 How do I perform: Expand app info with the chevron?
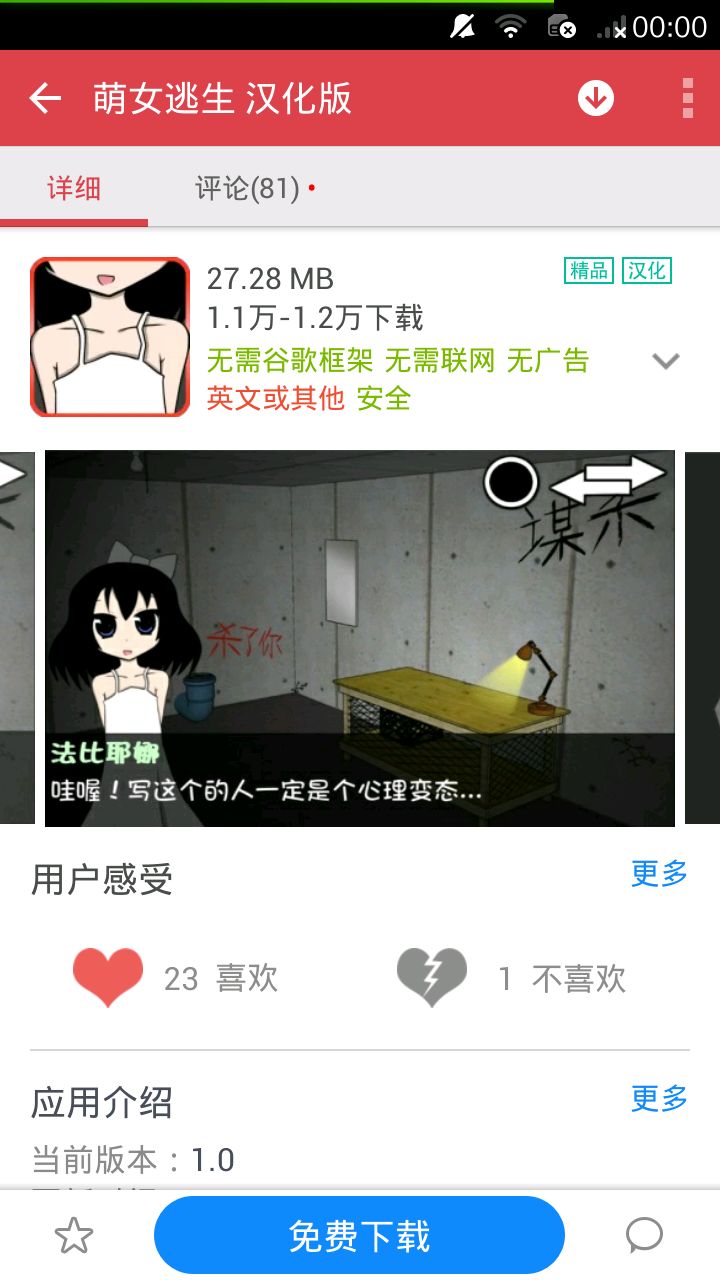coord(665,361)
